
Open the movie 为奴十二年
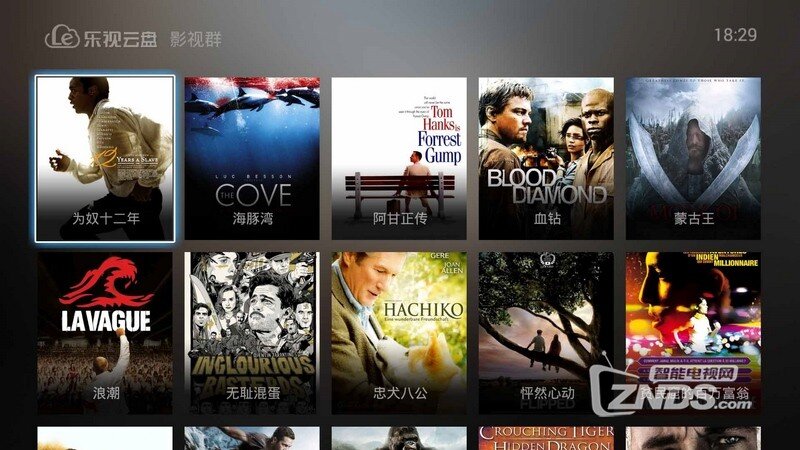click(x=105, y=158)
